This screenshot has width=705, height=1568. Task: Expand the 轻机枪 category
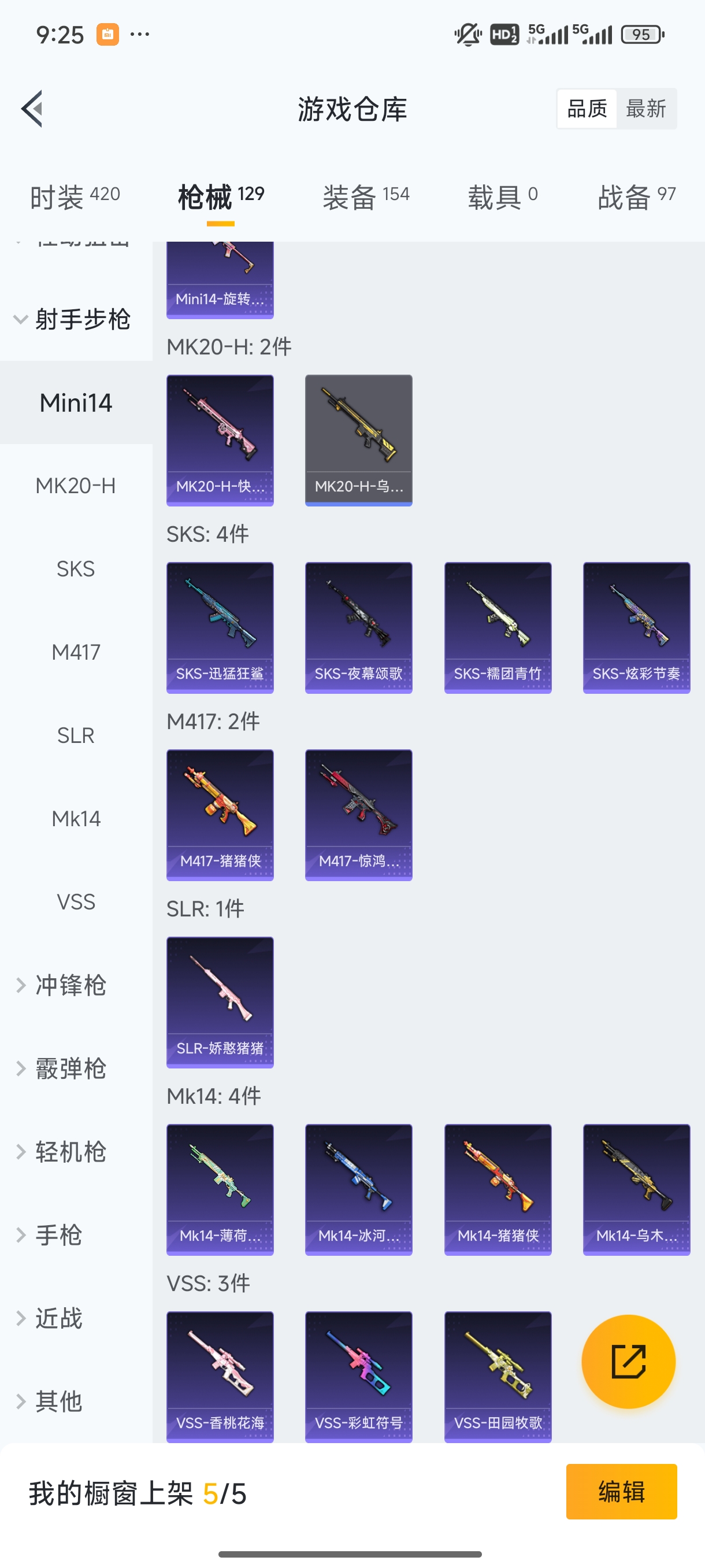tap(70, 1152)
